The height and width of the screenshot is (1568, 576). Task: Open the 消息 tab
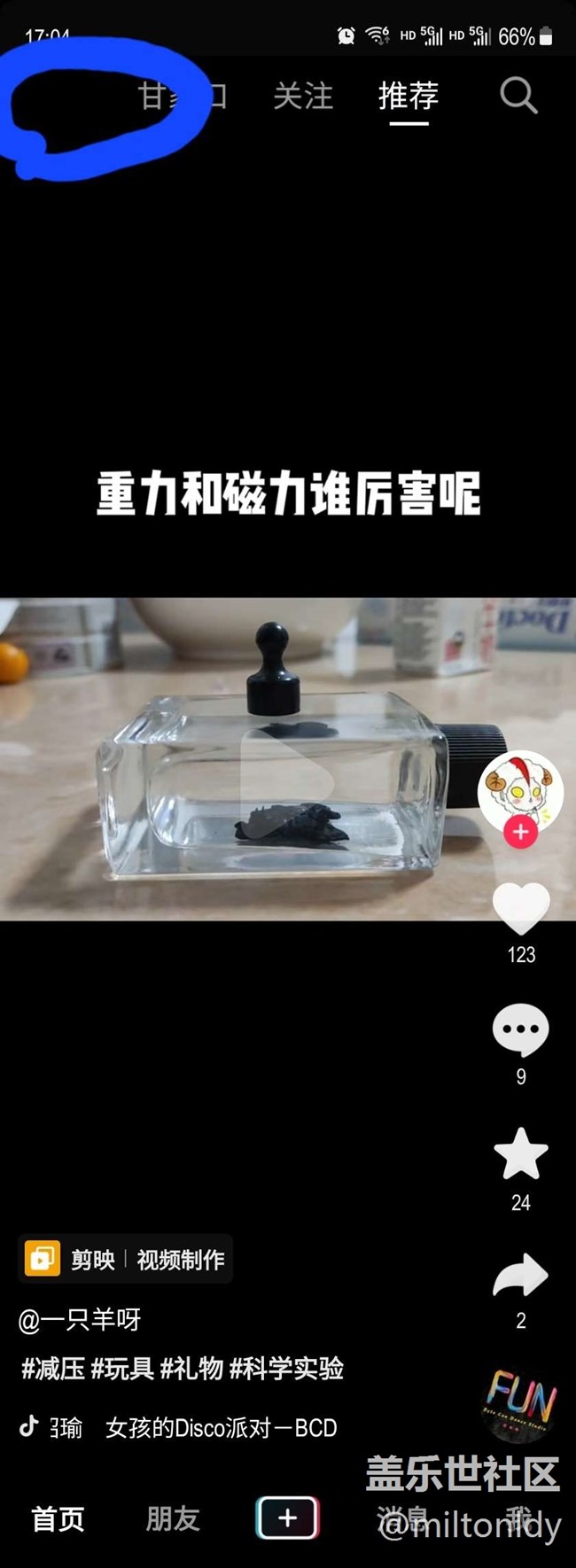click(x=403, y=1518)
